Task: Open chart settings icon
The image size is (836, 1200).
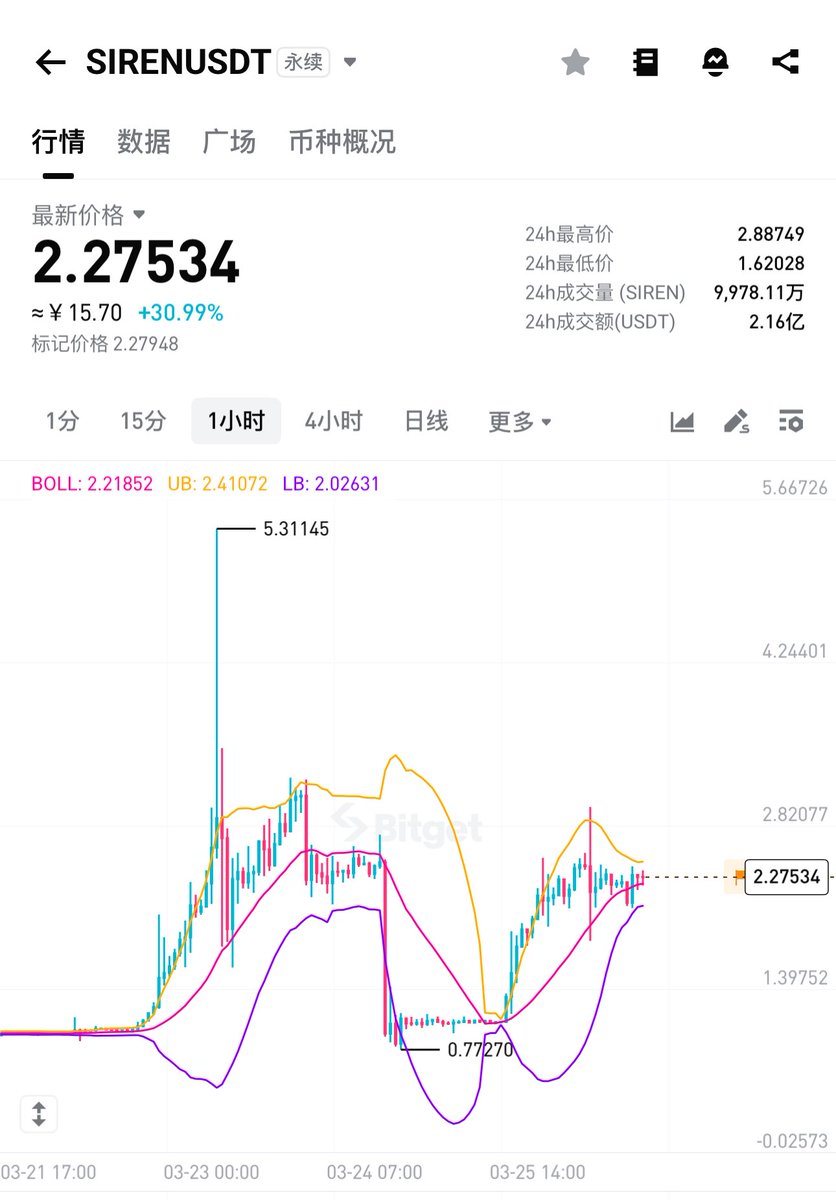Action: tap(791, 422)
